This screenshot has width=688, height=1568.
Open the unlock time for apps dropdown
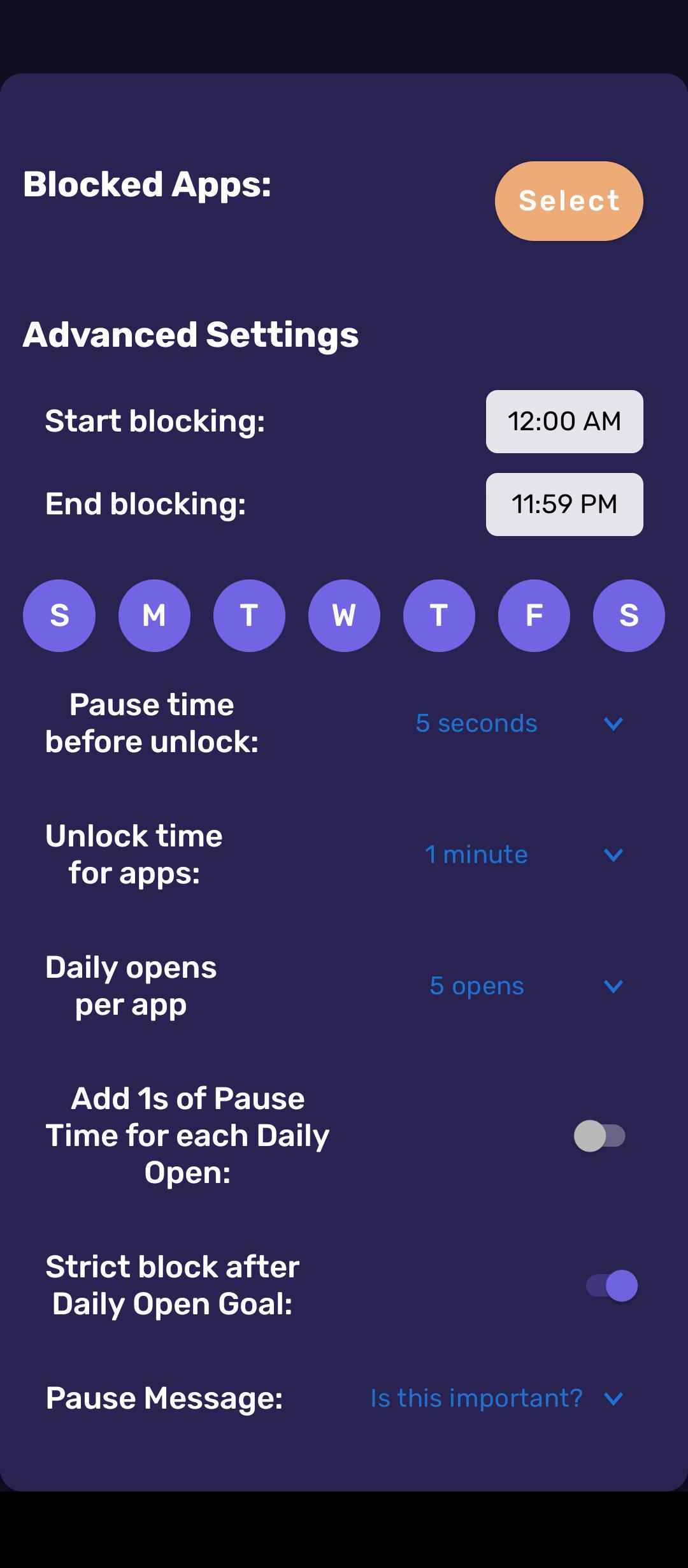click(x=613, y=855)
